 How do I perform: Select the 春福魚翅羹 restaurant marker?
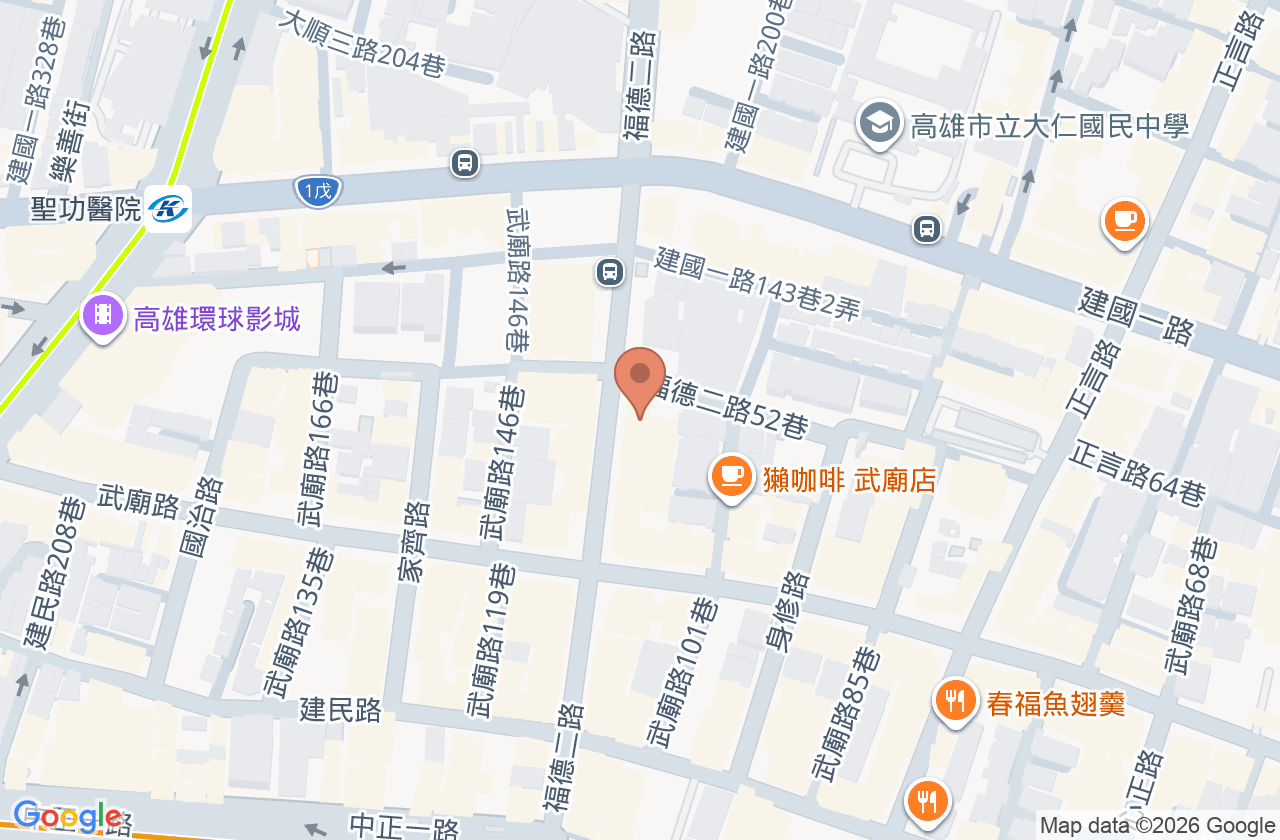(x=956, y=702)
